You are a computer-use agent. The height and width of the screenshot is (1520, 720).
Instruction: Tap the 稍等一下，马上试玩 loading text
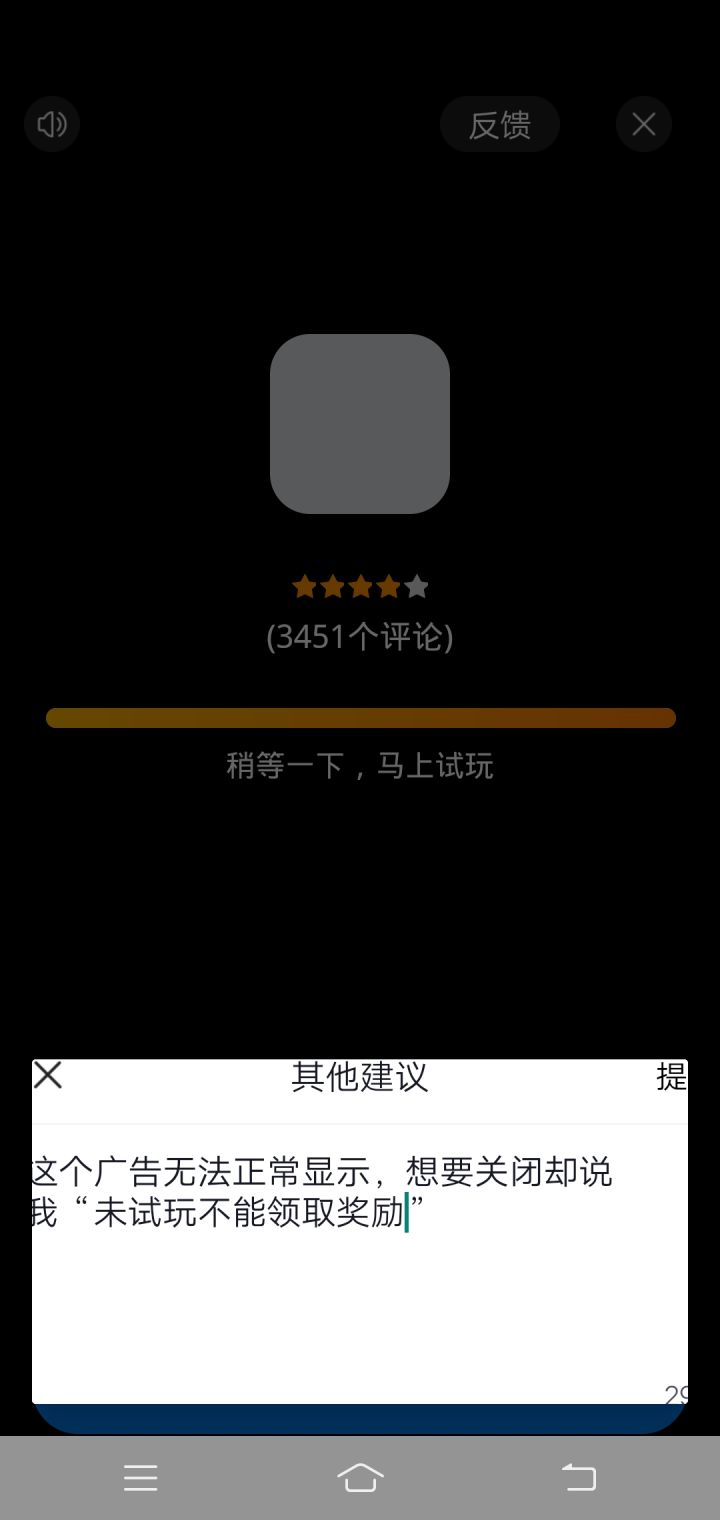360,765
